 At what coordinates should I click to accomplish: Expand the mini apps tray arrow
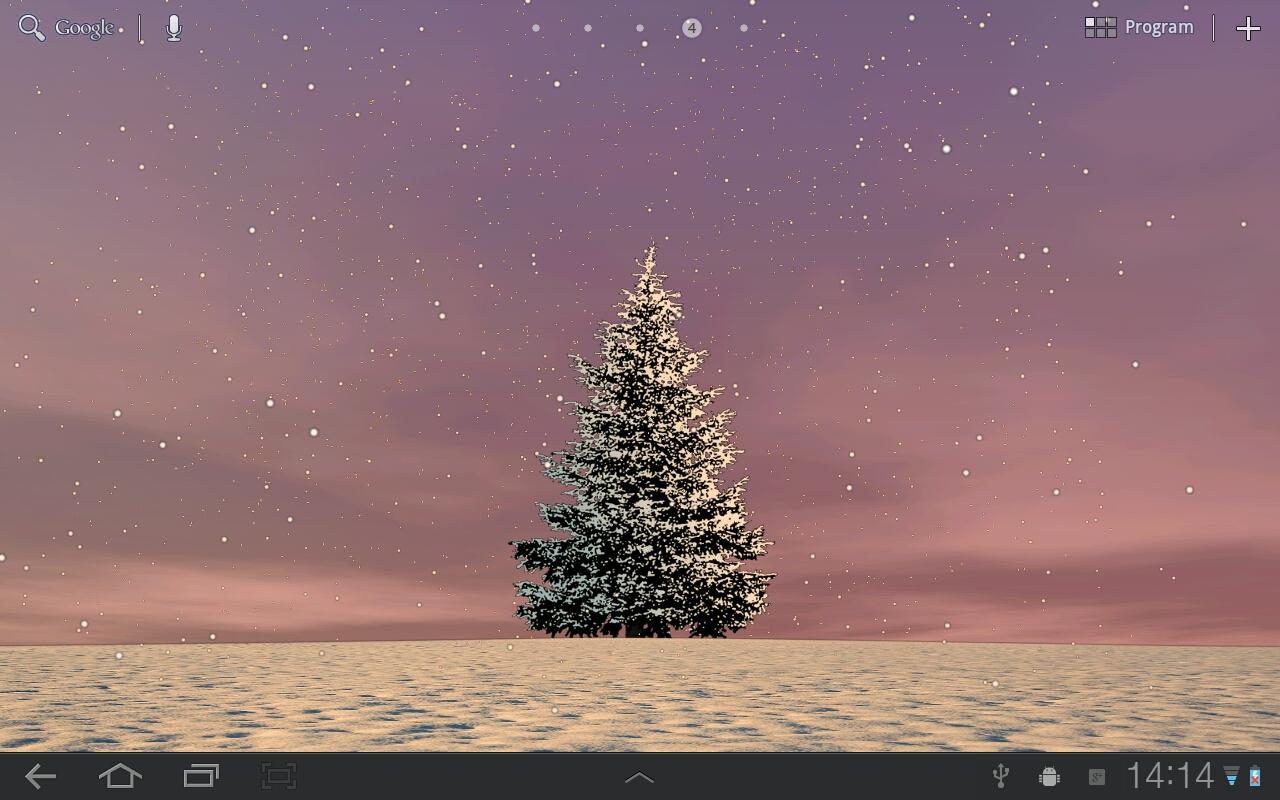[x=639, y=777]
